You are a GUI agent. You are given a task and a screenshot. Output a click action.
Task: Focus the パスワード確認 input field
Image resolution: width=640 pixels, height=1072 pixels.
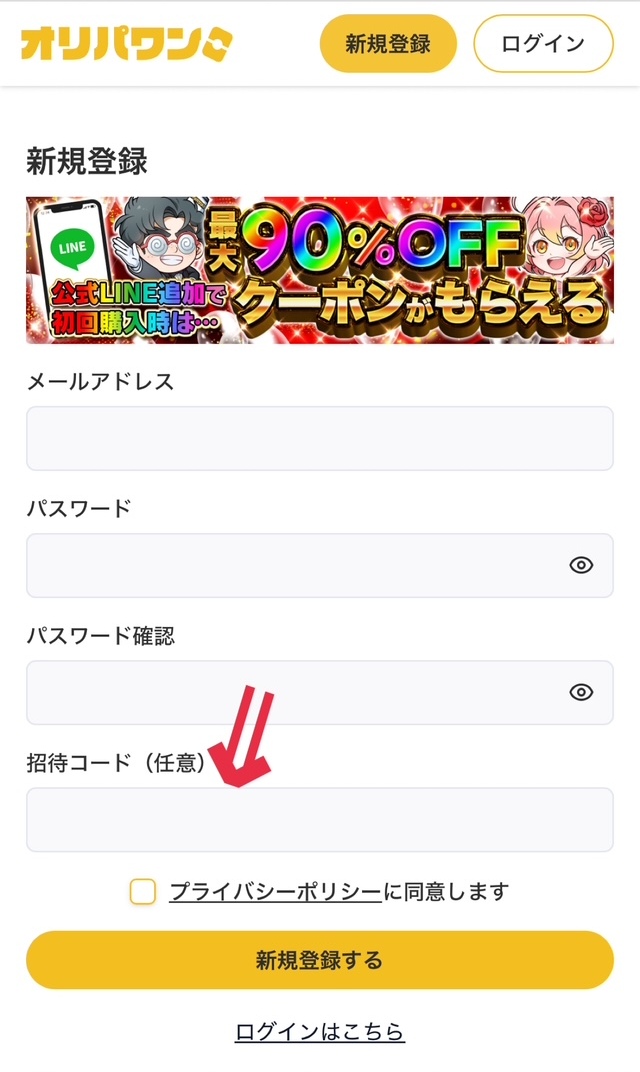290,692
